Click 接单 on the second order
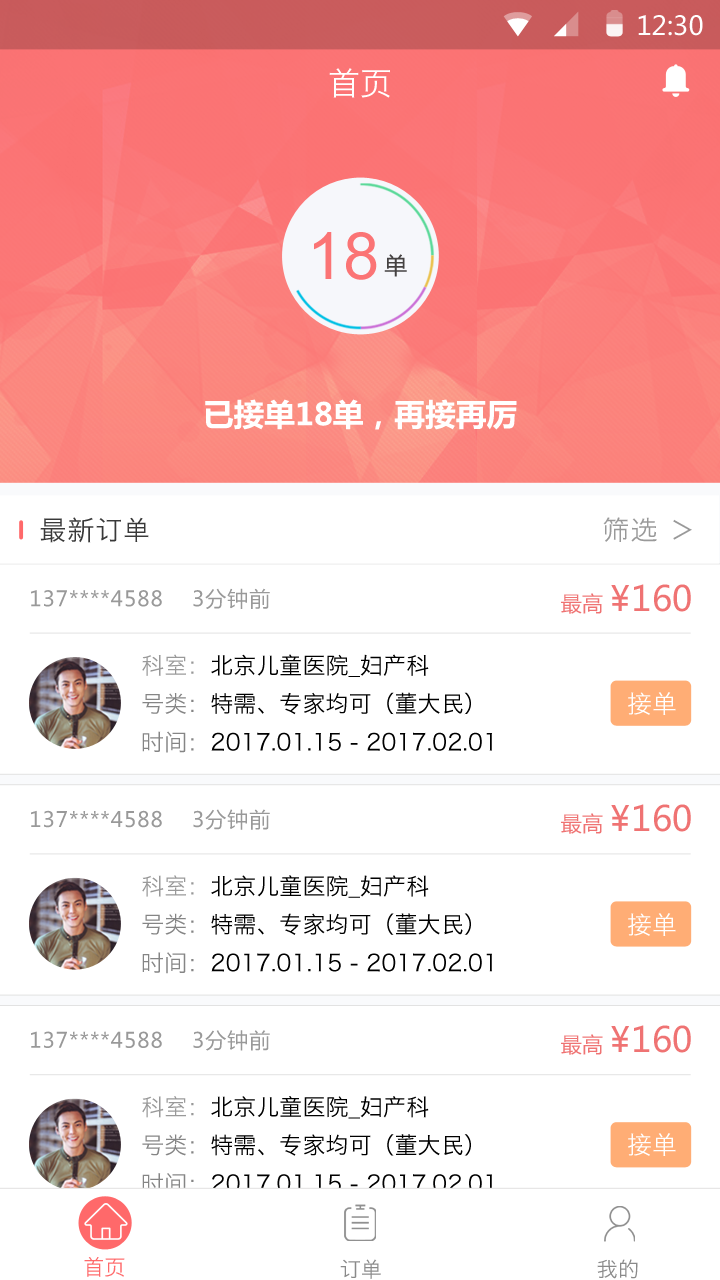Viewport: 720px width, 1280px height. click(x=650, y=923)
